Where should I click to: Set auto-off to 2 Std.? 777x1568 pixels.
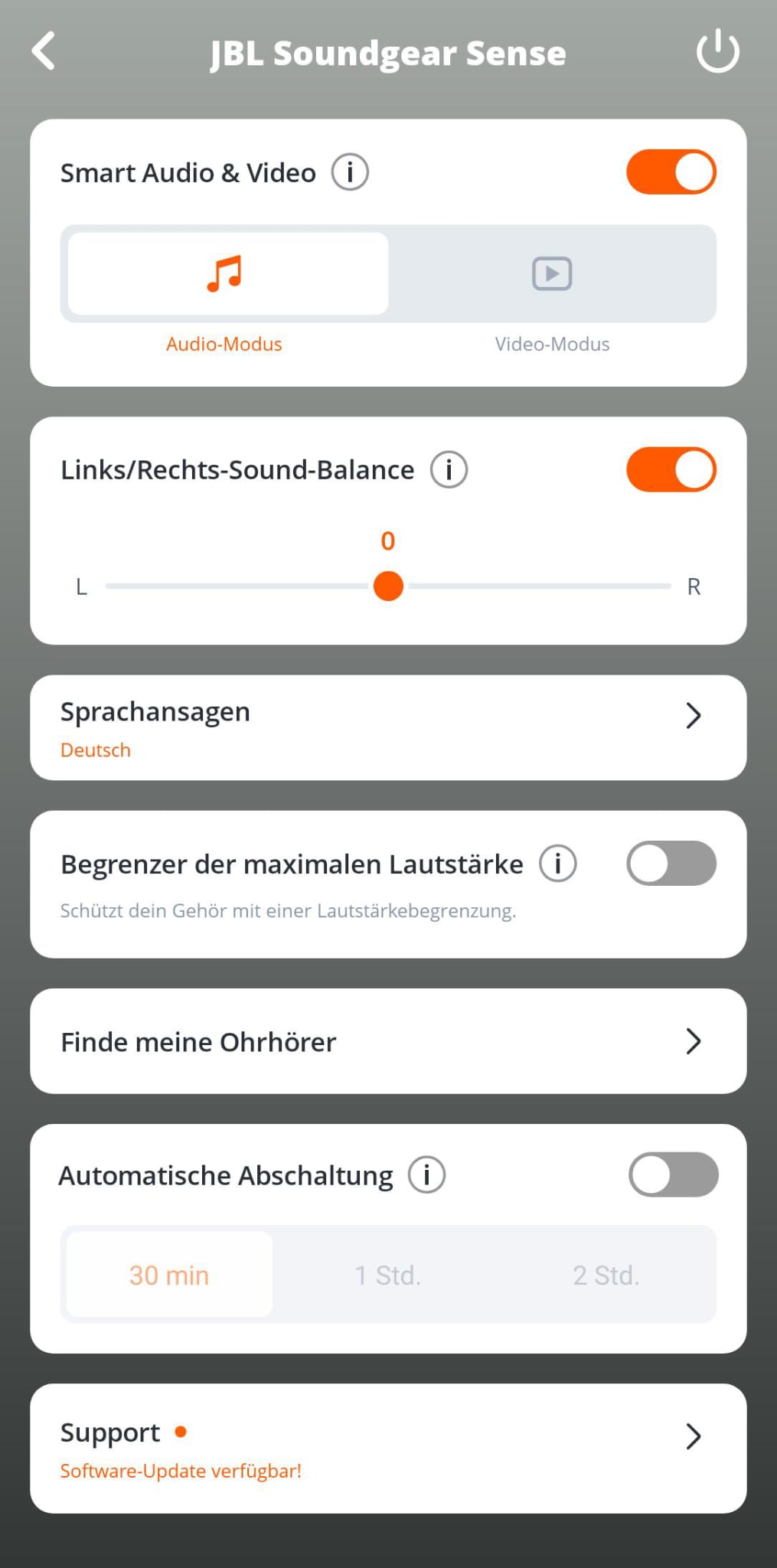606,1275
